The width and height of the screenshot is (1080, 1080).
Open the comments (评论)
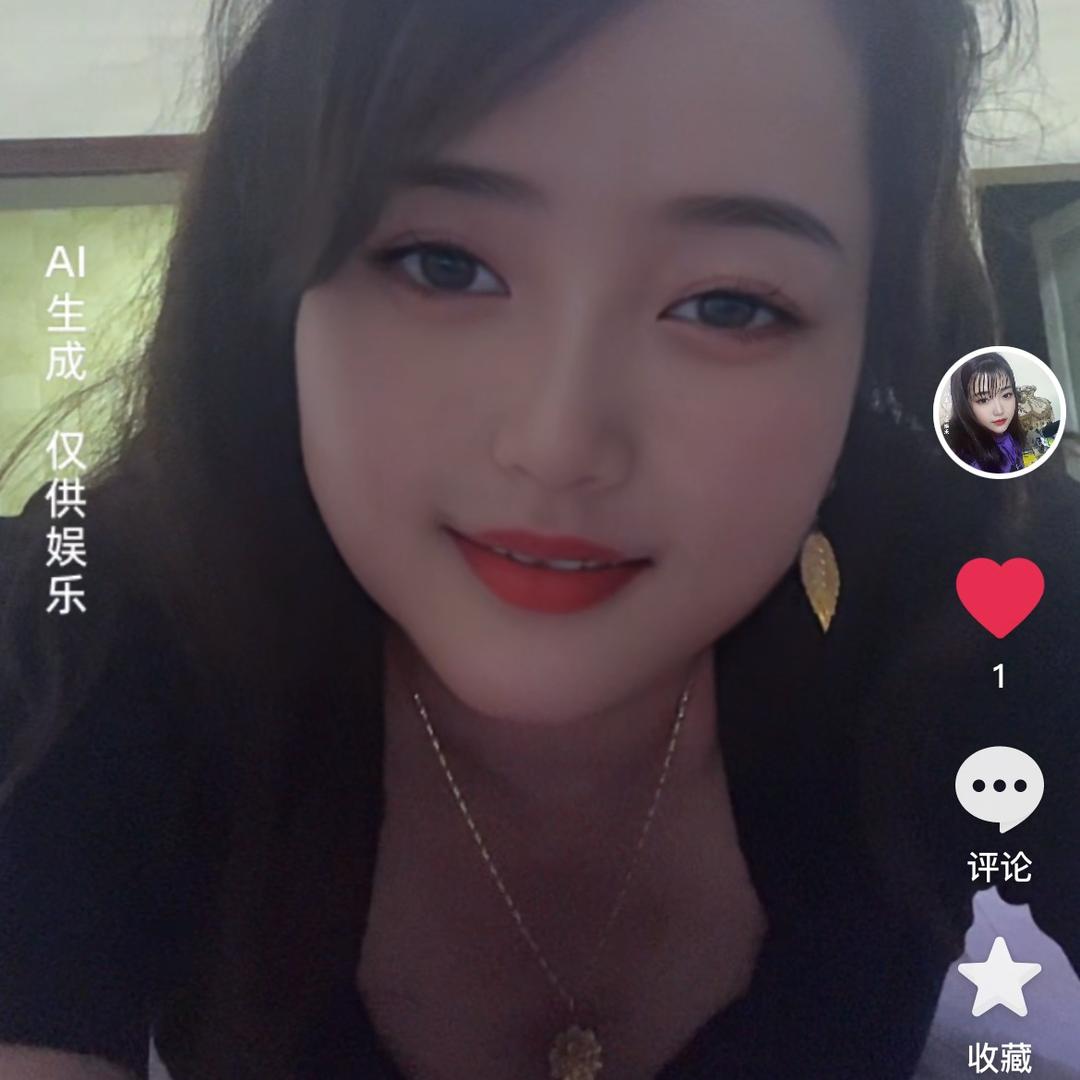point(999,790)
